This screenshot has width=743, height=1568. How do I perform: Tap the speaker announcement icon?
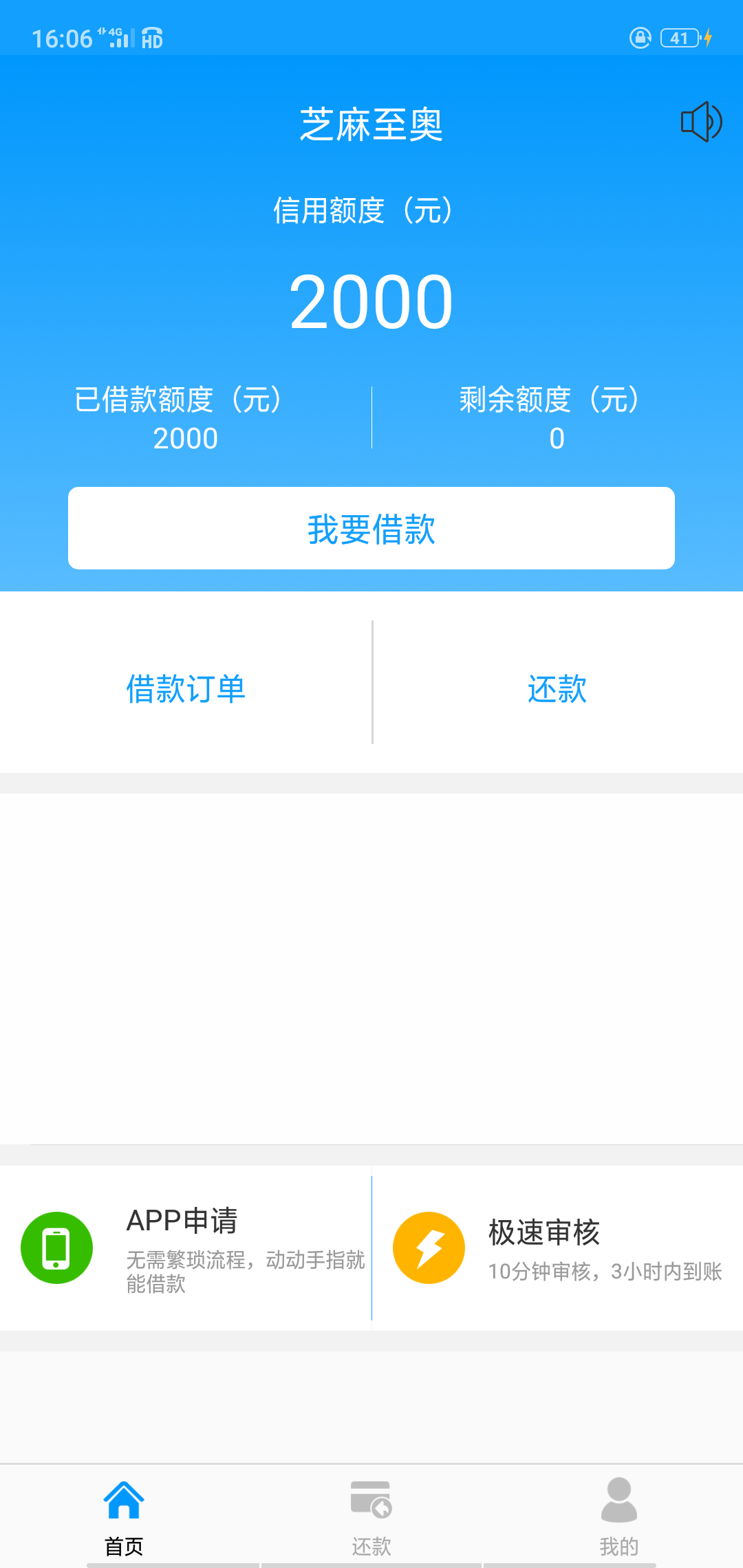pyautogui.click(x=701, y=122)
